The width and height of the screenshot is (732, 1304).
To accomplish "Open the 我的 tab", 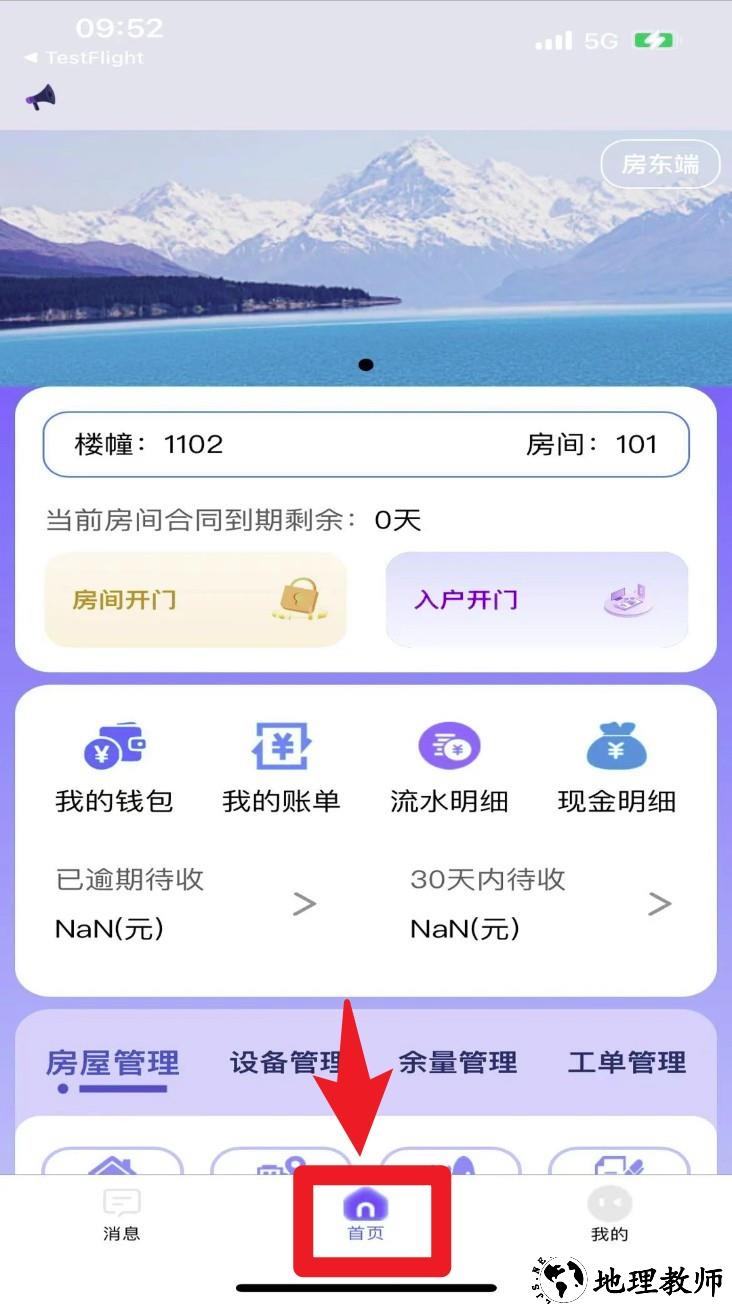I will click(x=609, y=1215).
